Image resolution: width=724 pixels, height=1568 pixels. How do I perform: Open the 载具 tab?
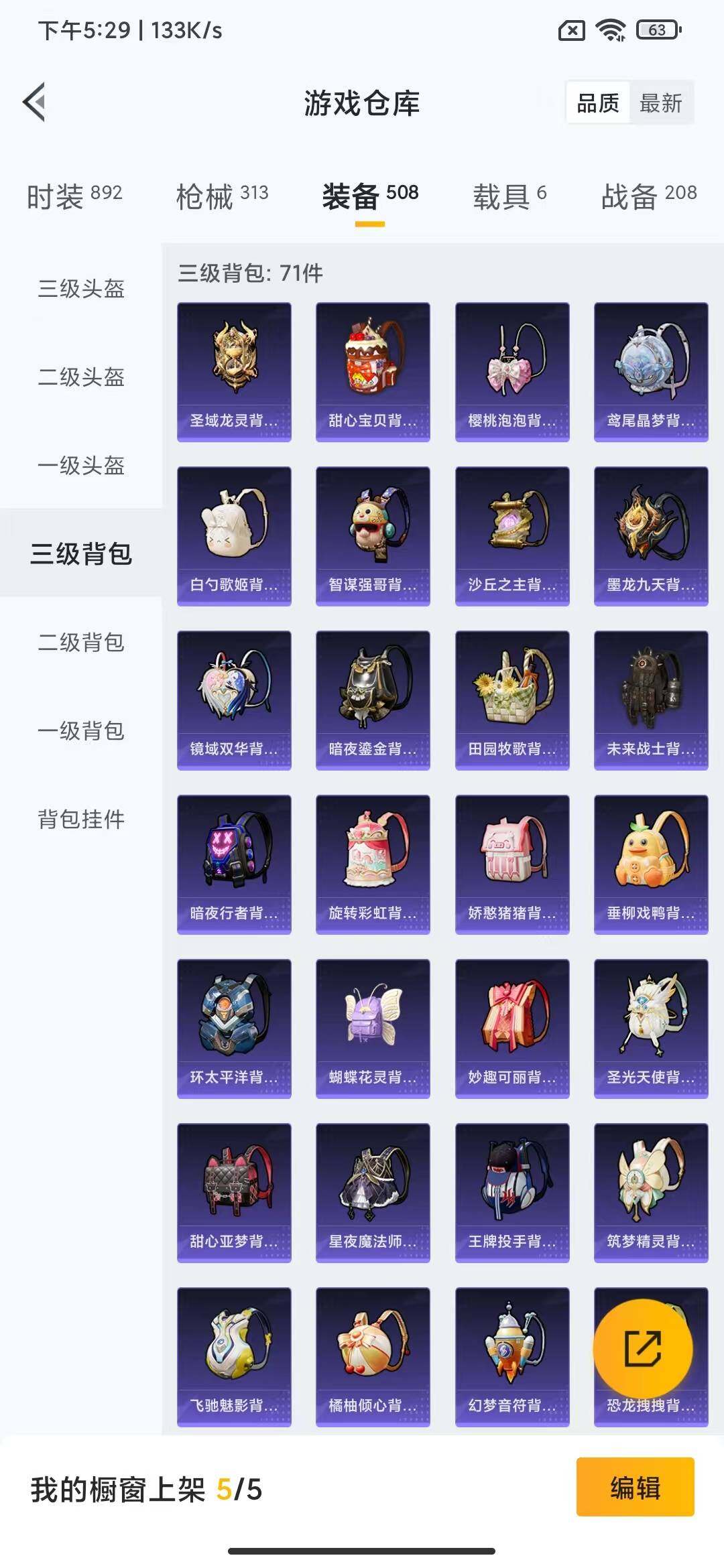pyautogui.click(x=509, y=196)
